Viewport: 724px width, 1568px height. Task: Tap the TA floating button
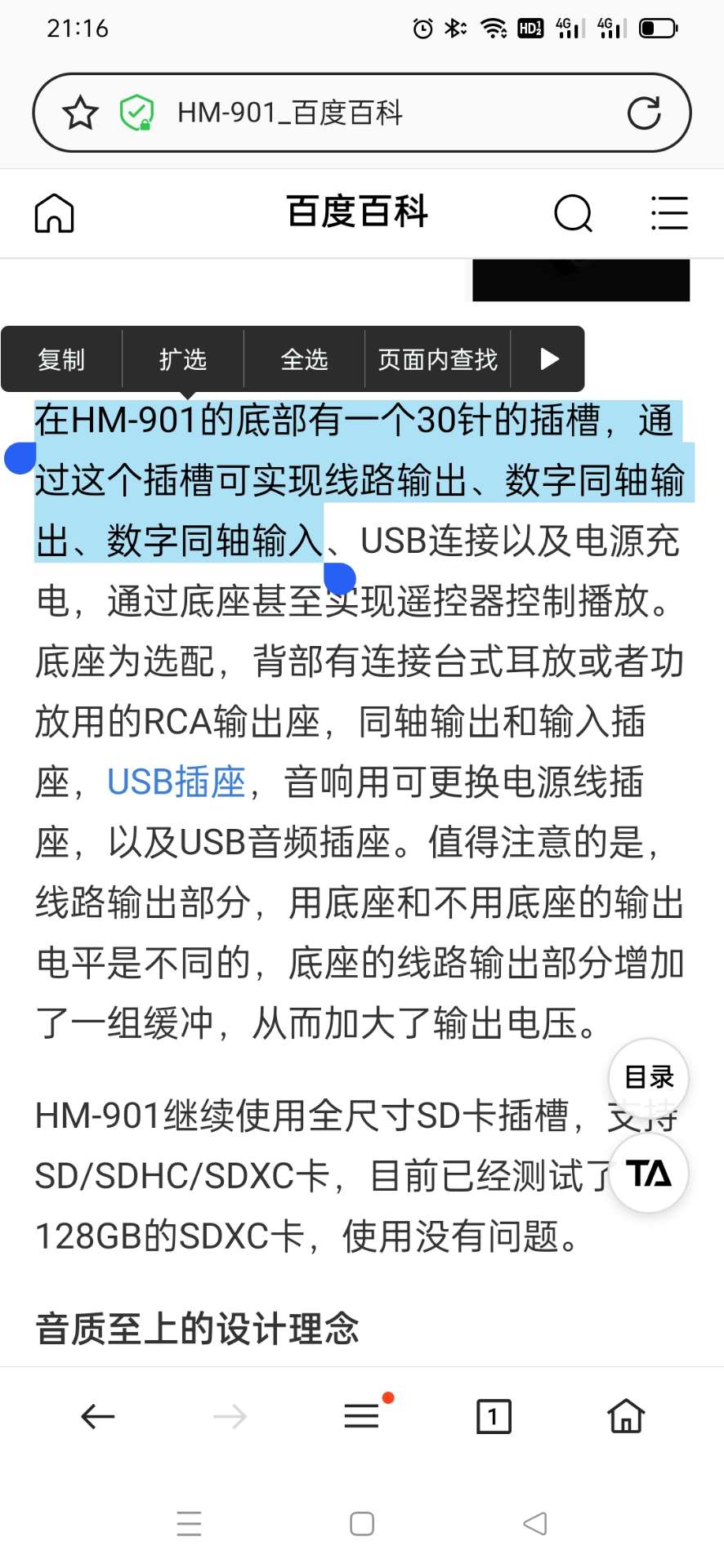pos(649,1174)
